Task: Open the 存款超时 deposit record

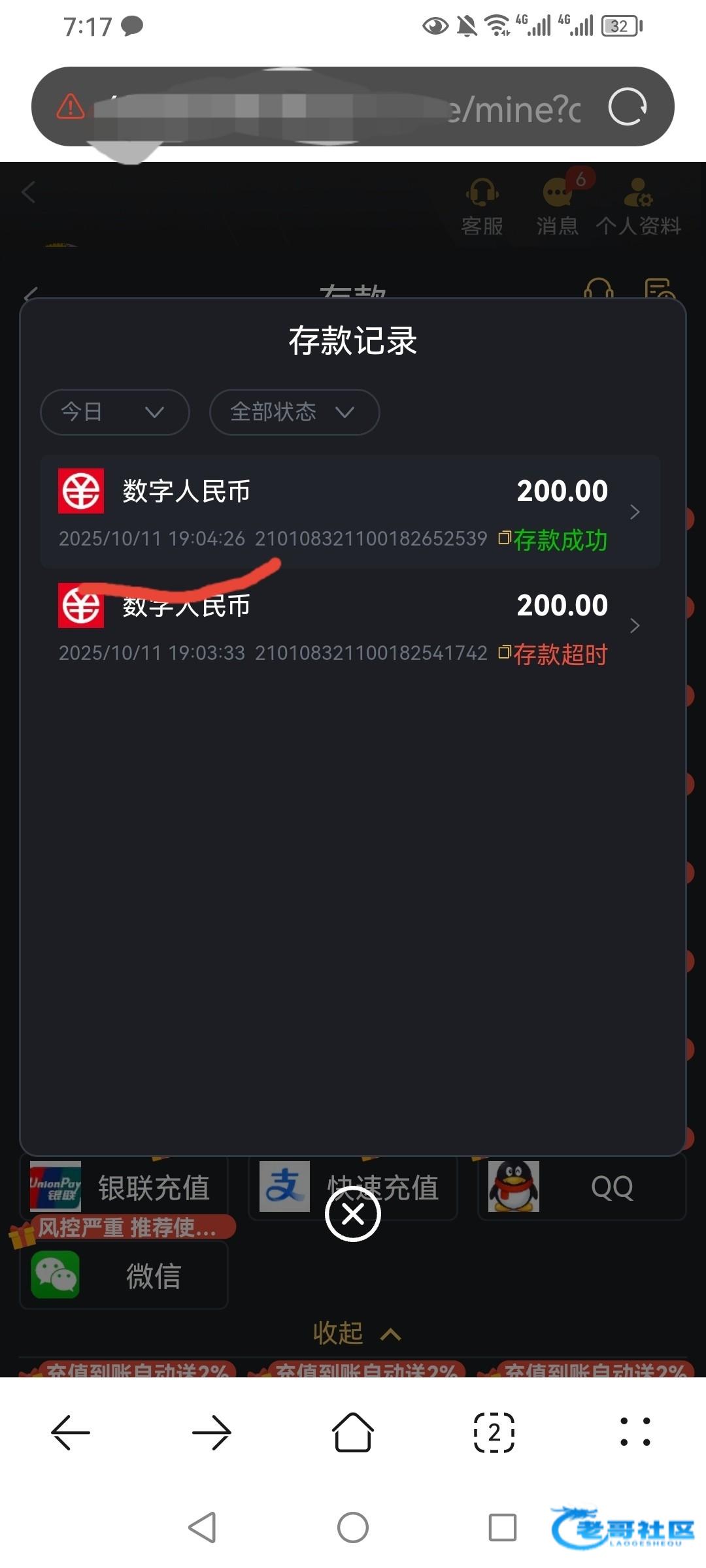Action: click(x=350, y=626)
